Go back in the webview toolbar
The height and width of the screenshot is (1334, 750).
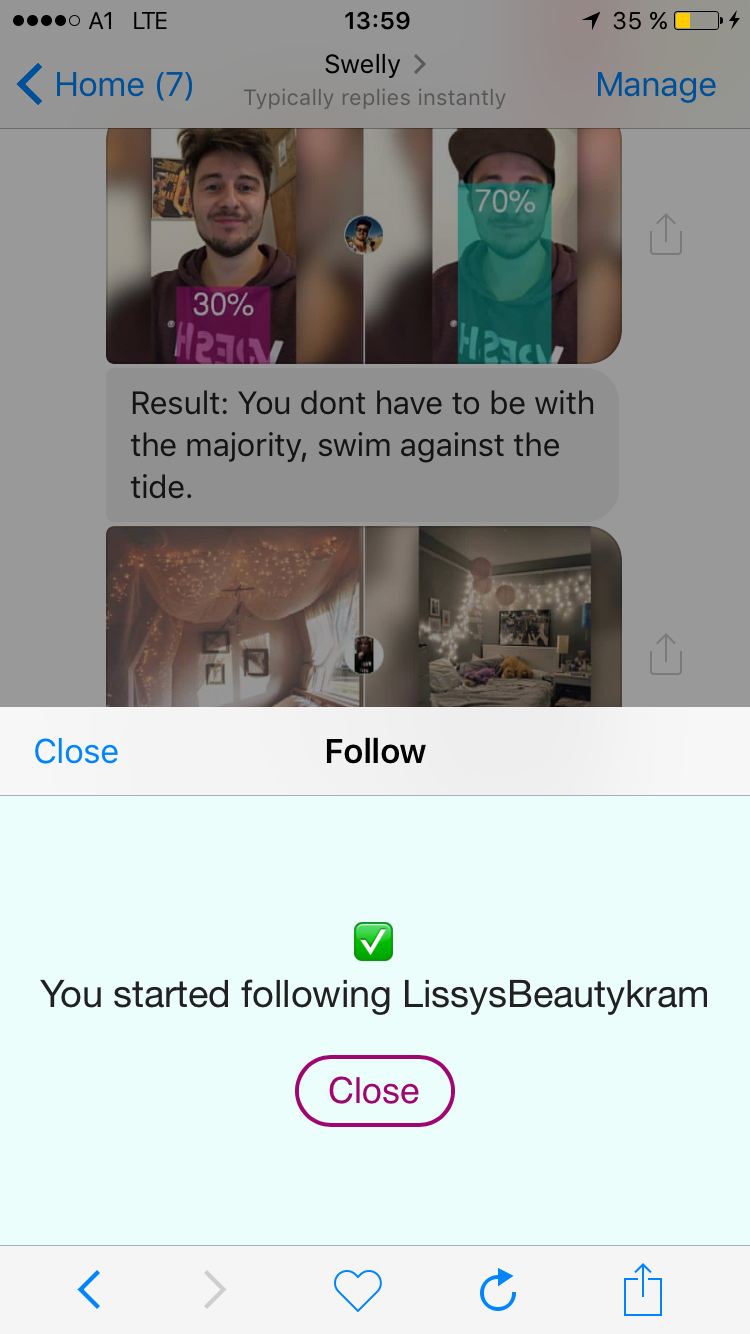point(90,1290)
